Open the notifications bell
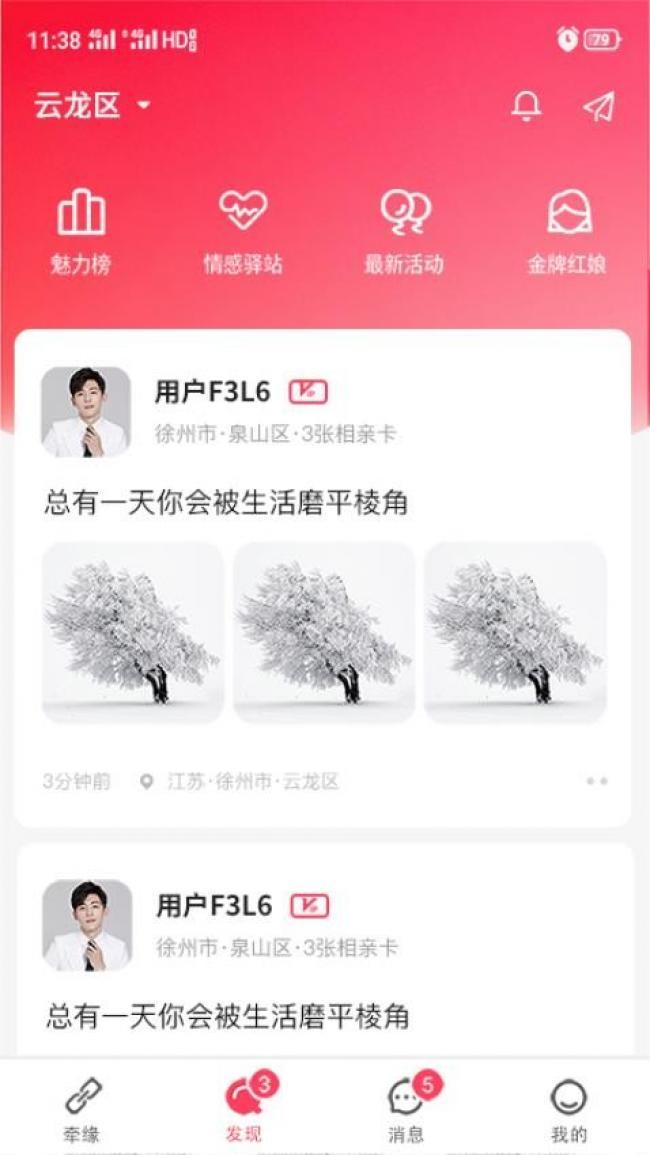This screenshot has width=650, height=1155. (526, 106)
